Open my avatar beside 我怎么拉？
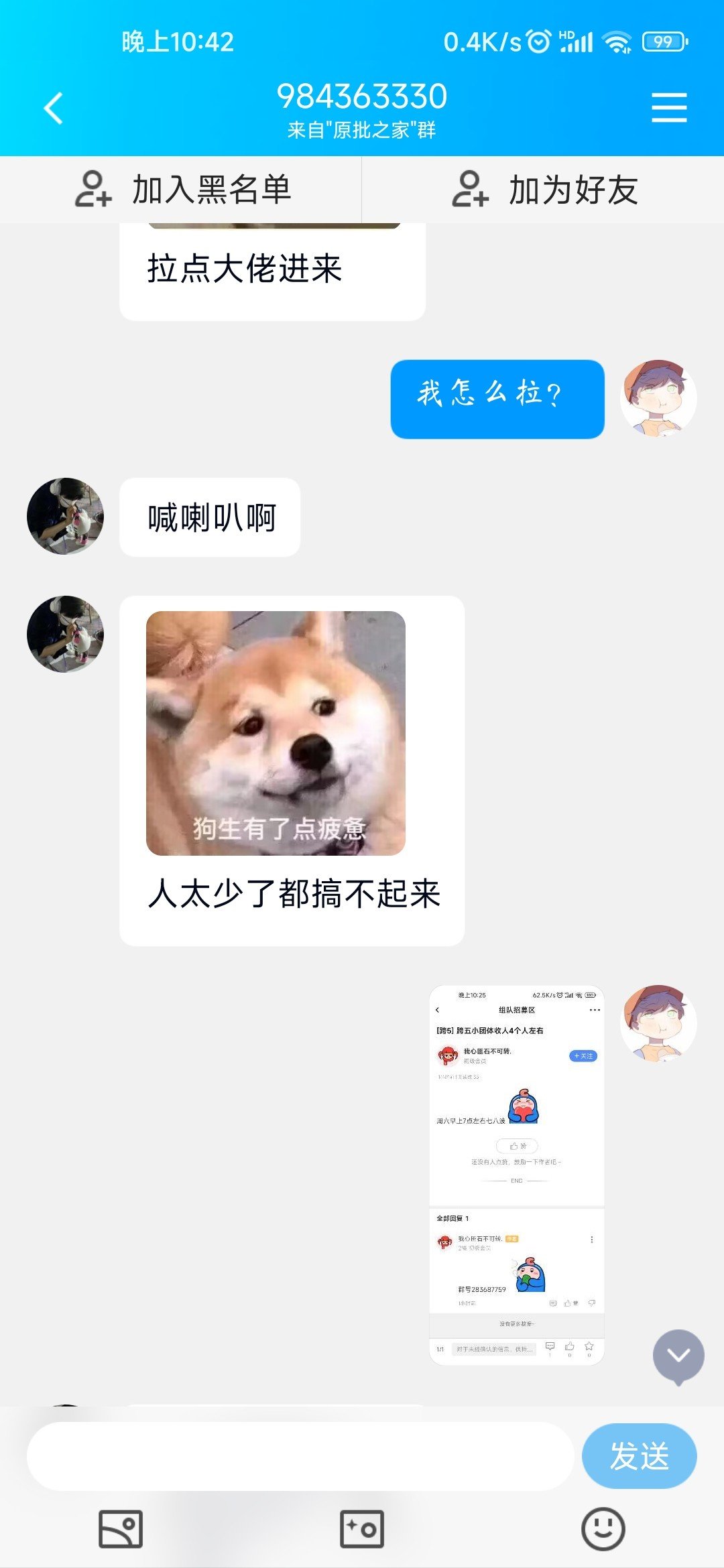The image size is (724, 1568). pyautogui.click(x=658, y=398)
